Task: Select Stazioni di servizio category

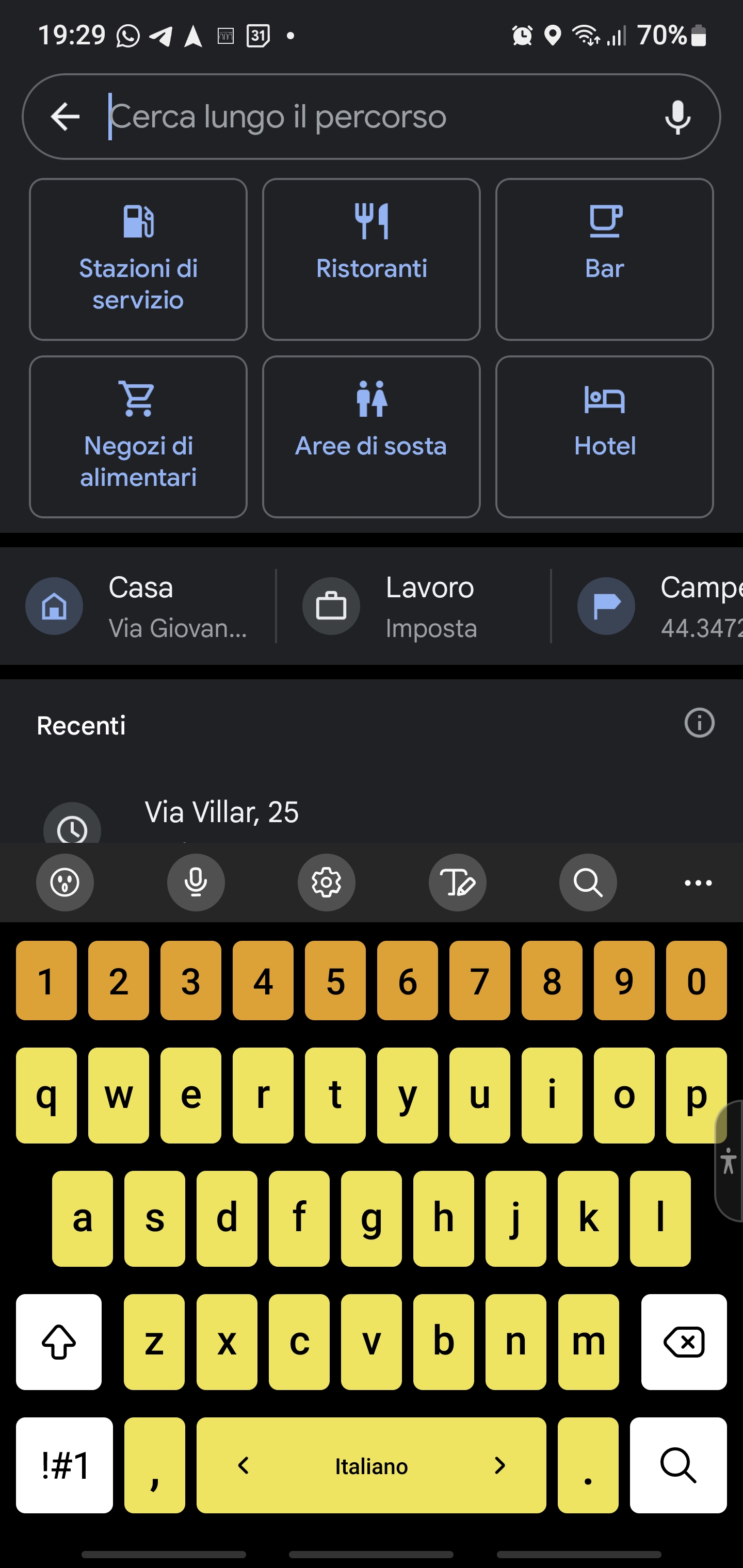Action: tap(138, 259)
